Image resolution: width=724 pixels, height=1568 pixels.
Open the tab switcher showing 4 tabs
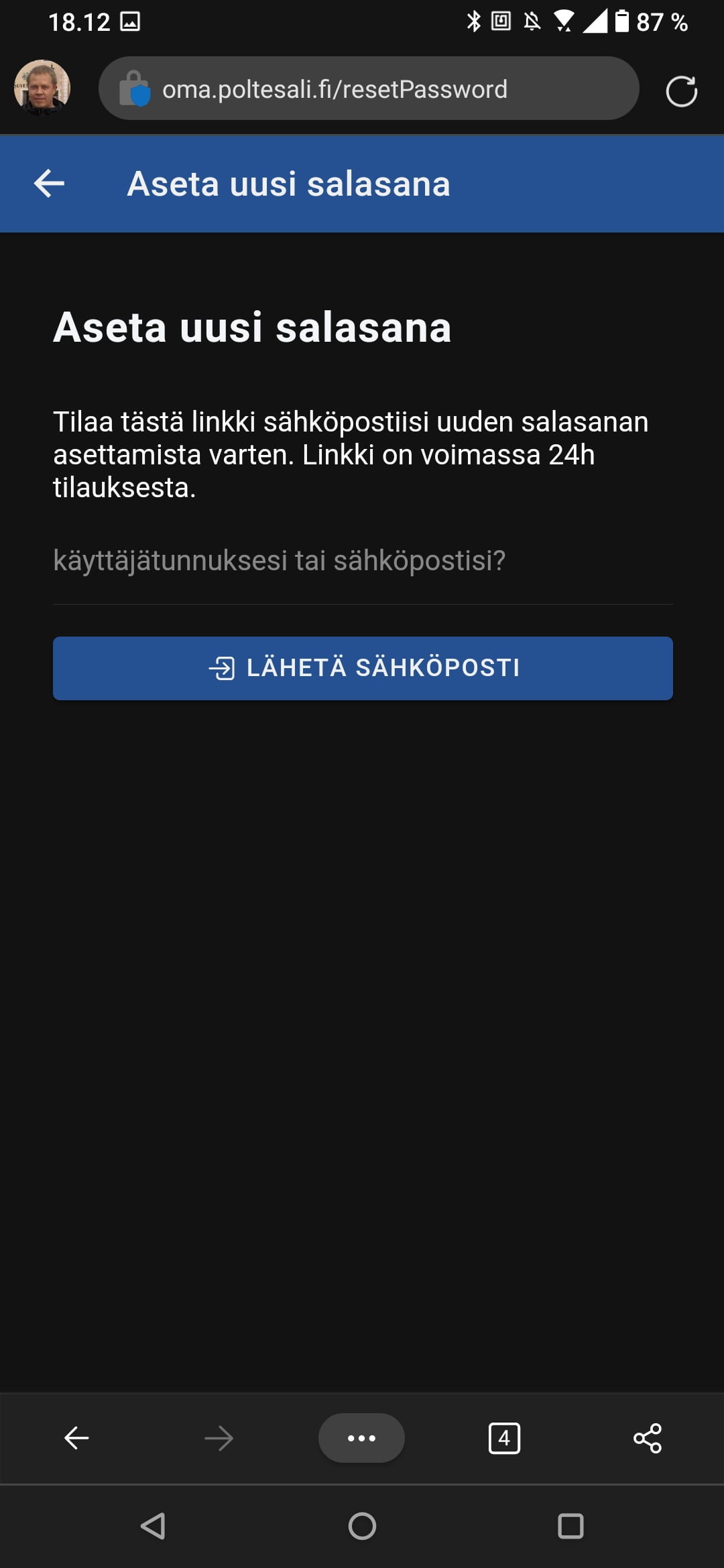504,1438
